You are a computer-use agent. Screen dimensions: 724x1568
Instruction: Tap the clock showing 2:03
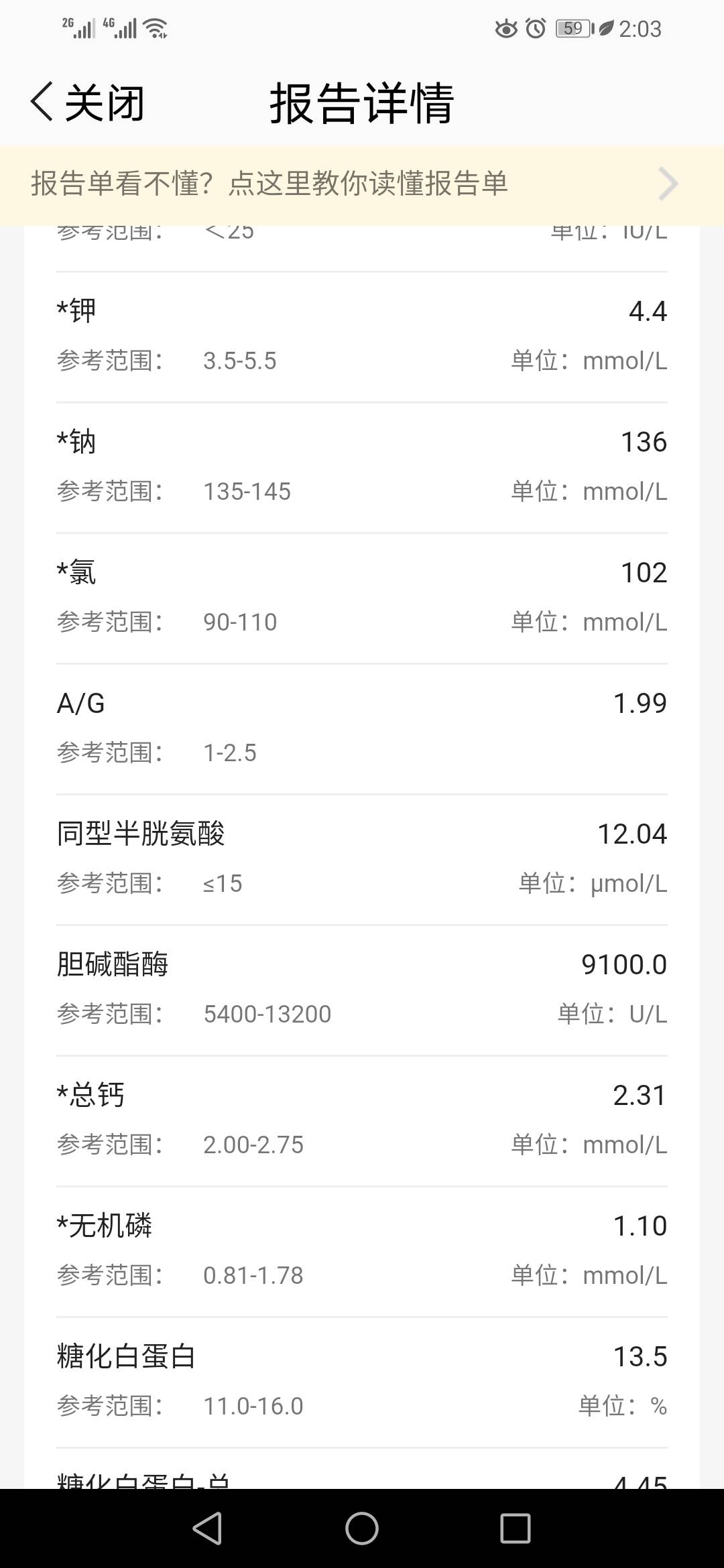coord(642,29)
